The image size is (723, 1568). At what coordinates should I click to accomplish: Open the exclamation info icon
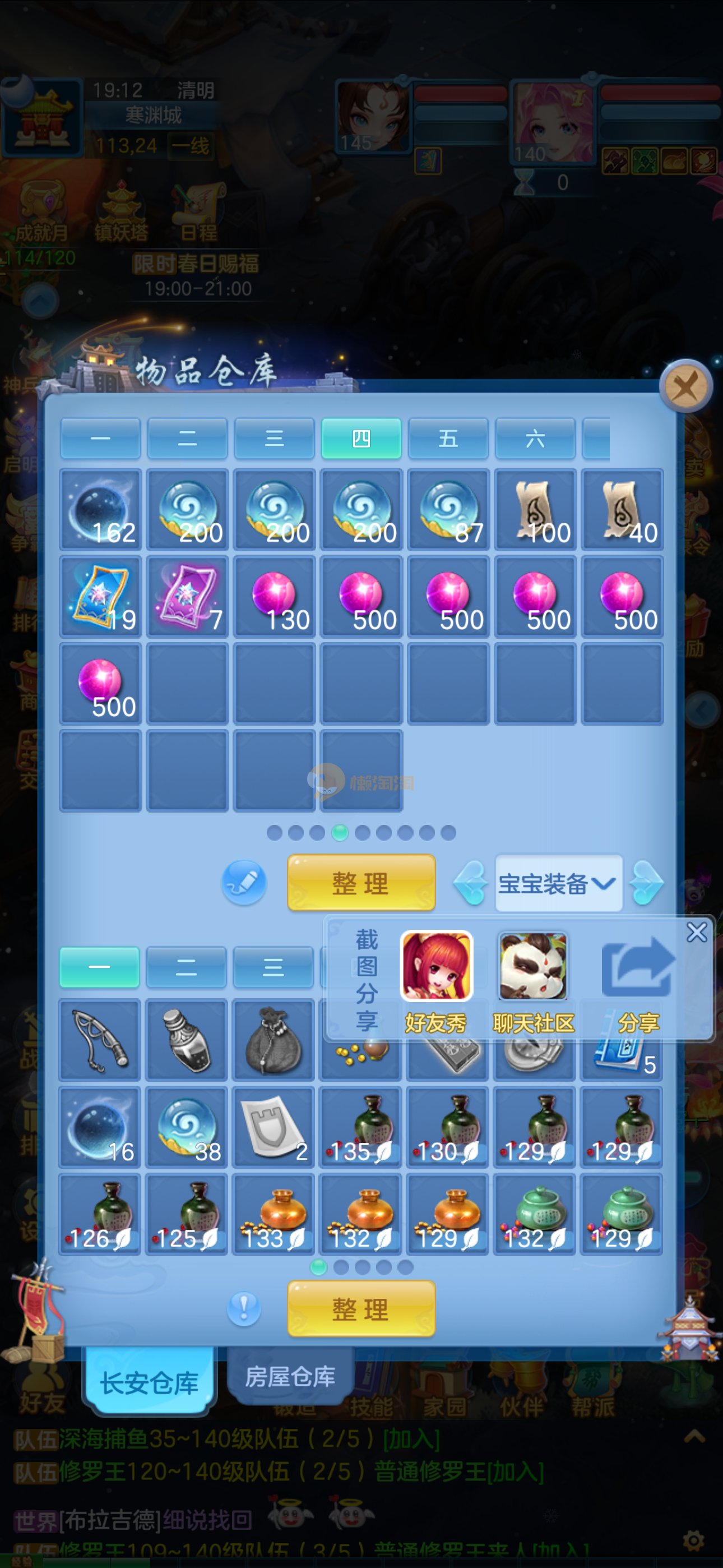244,1308
